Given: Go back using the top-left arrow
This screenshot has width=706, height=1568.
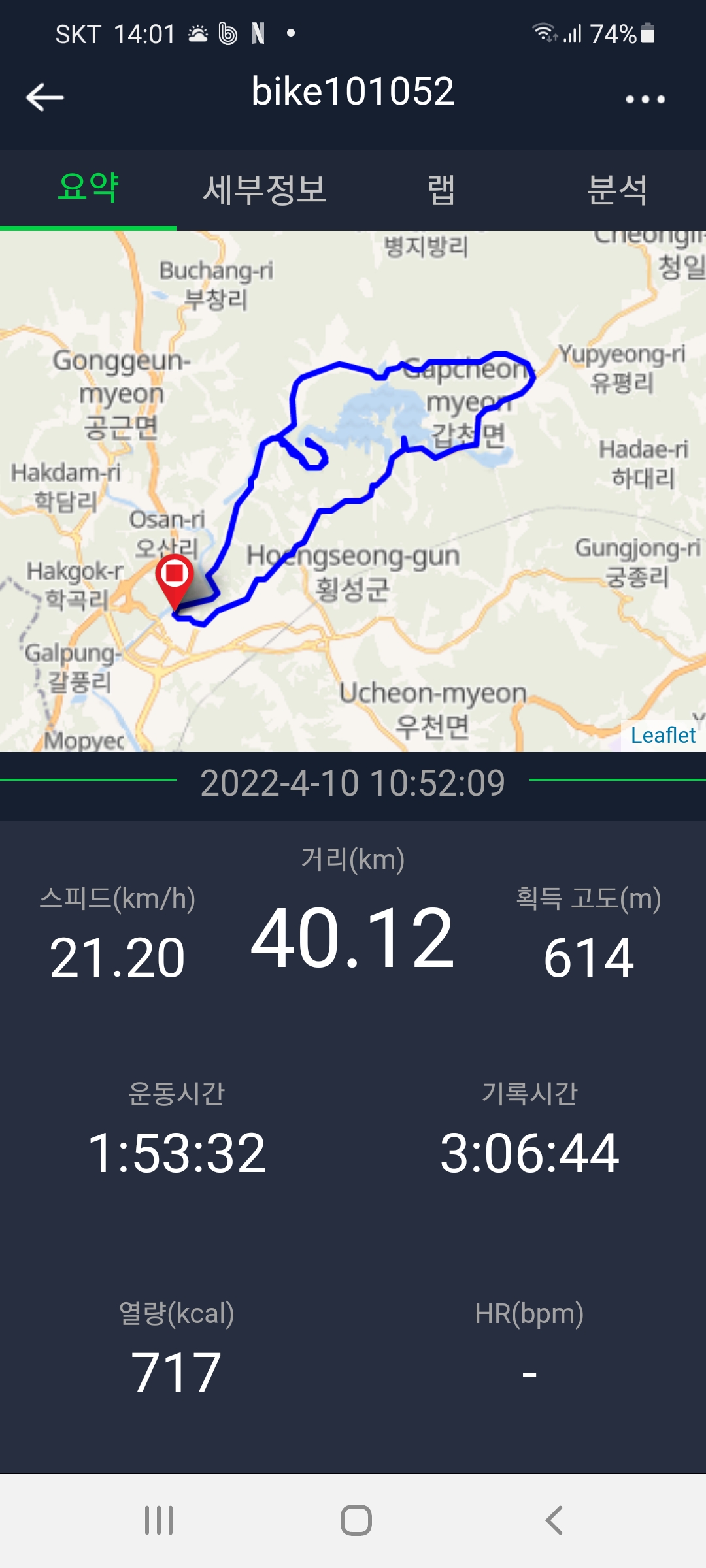Looking at the screenshot, I should pyautogui.click(x=44, y=98).
